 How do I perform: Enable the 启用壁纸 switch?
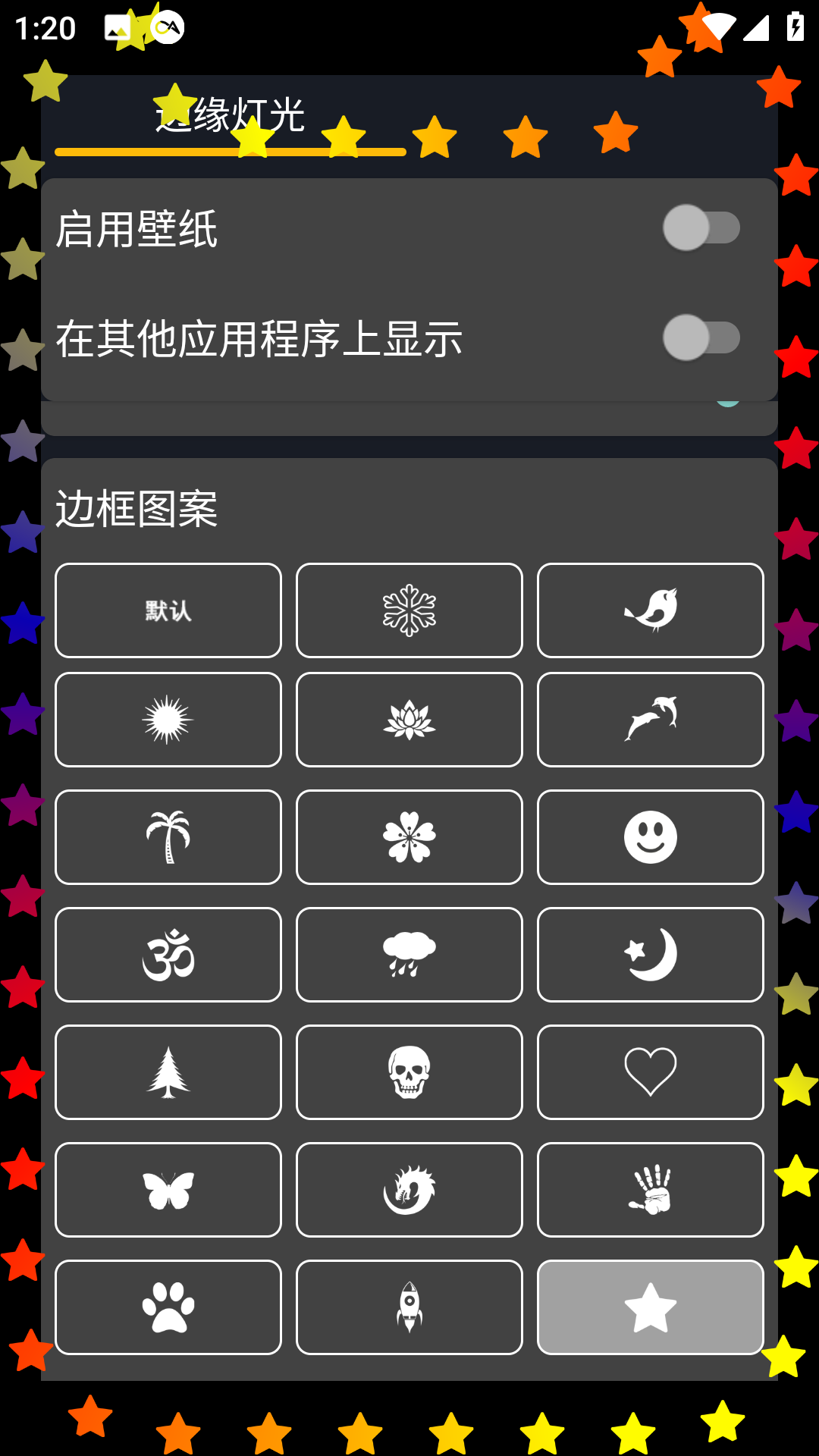tap(701, 227)
